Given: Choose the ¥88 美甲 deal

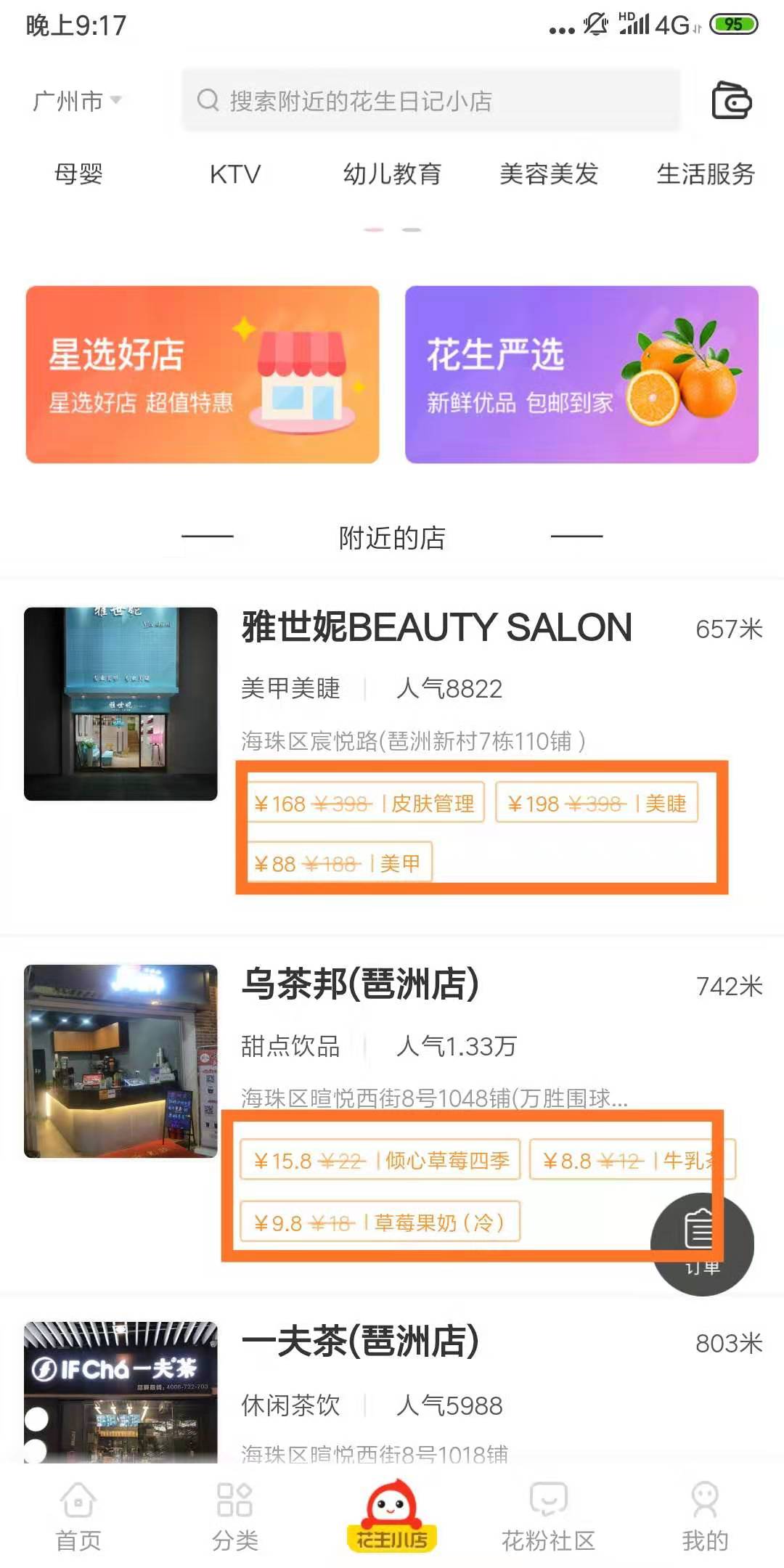Looking at the screenshot, I should tap(339, 863).
